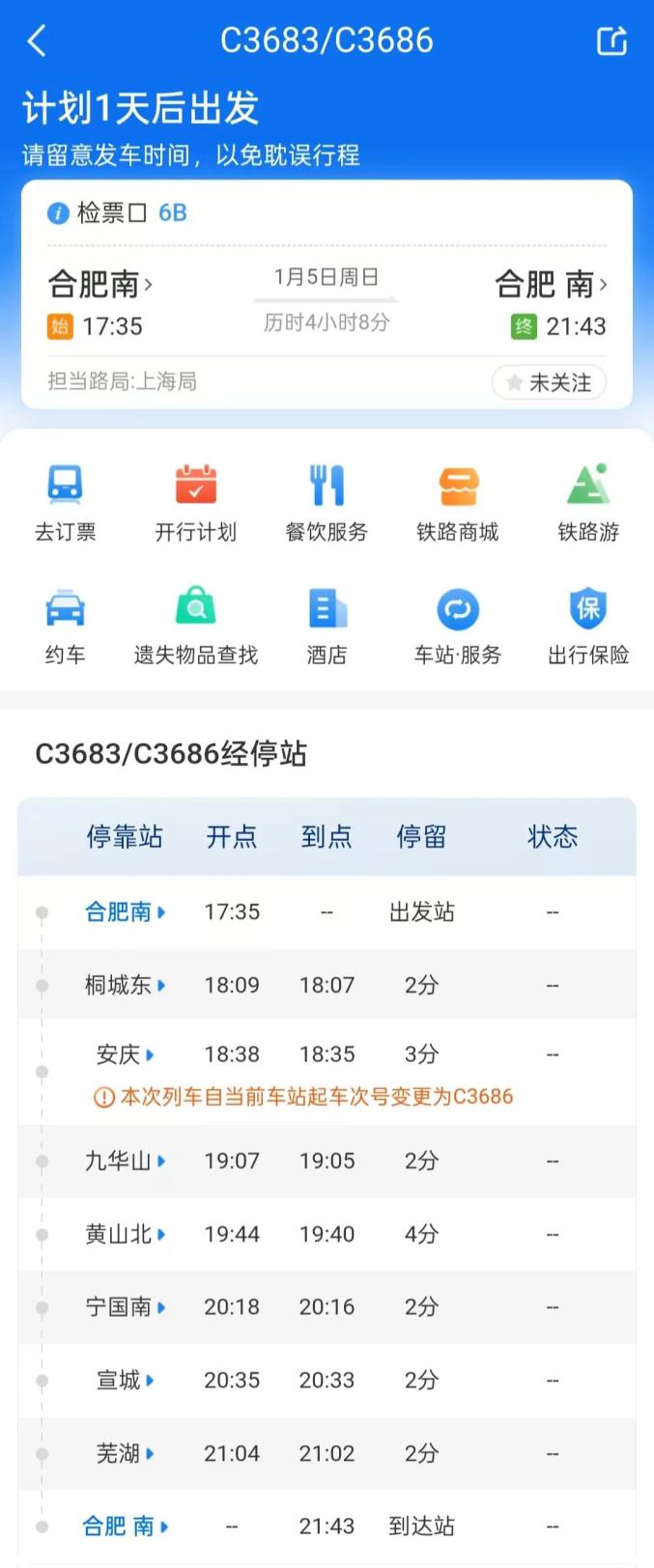Open 酒店 booking
This screenshot has width=654, height=1568.
click(x=327, y=626)
